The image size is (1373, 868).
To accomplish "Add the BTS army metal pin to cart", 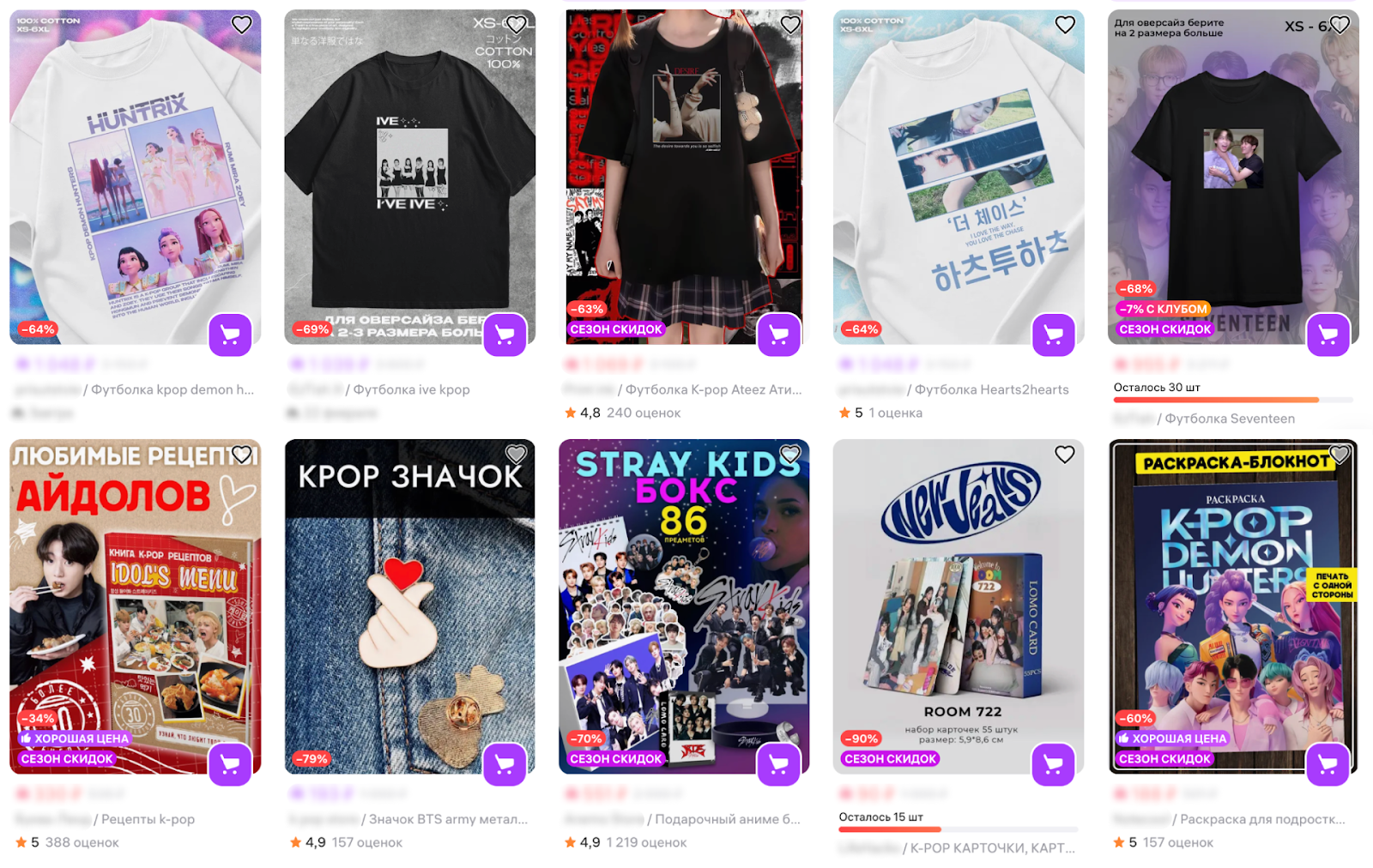I will point(505,764).
